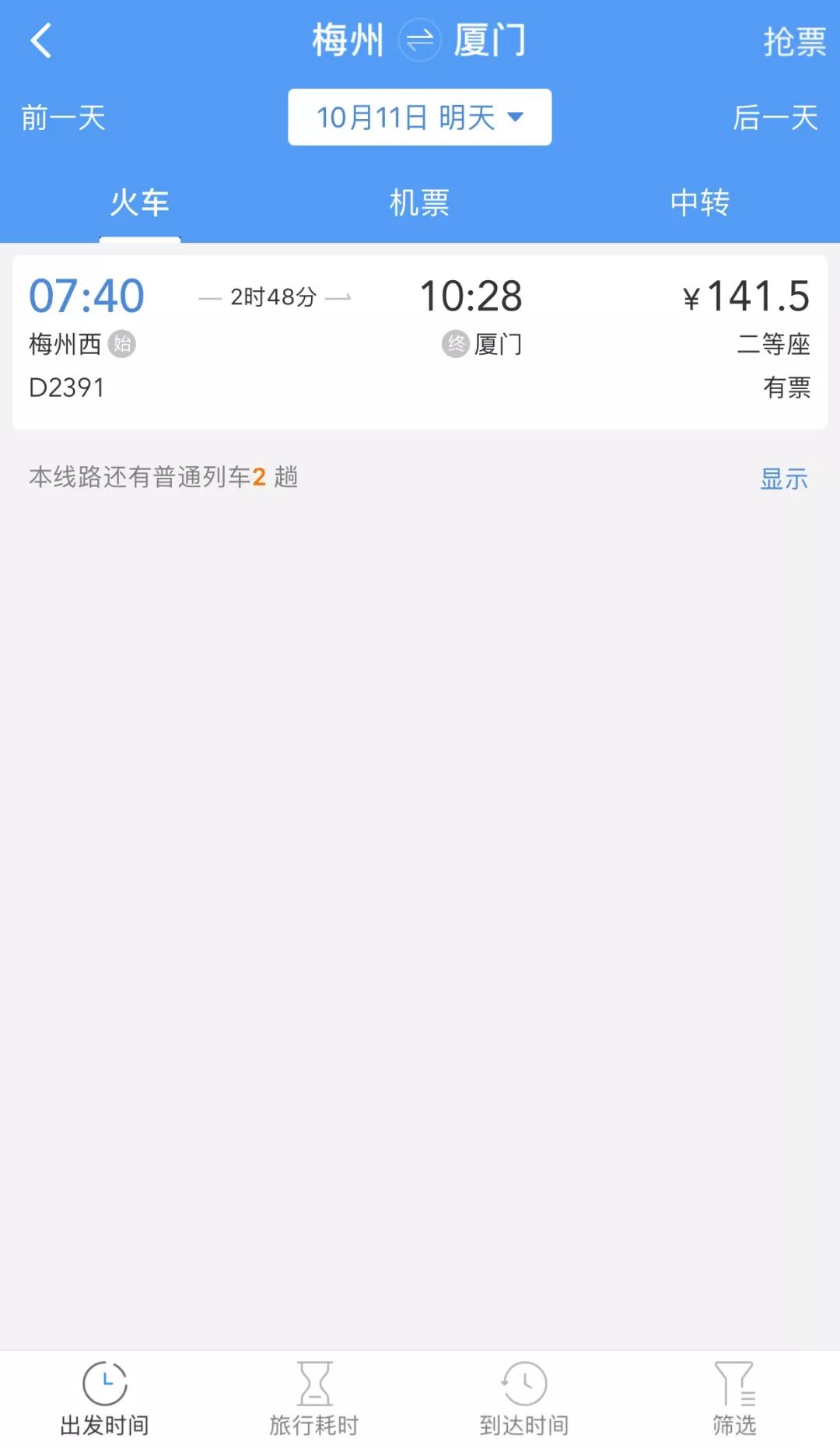Open the 10月11日 明天 date dropdown

(x=419, y=116)
